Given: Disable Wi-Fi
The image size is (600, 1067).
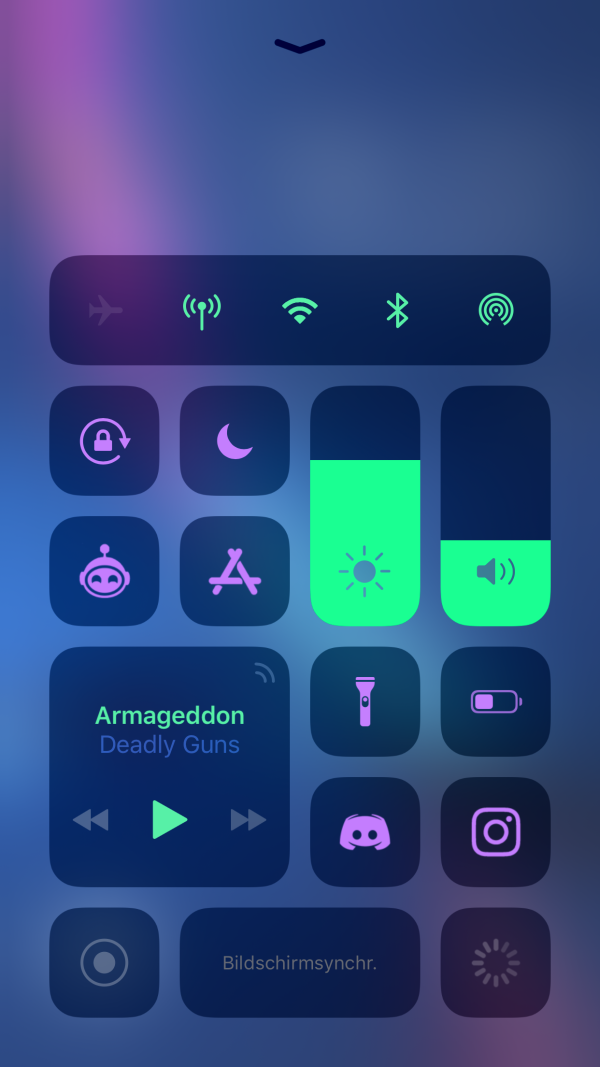Looking at the screenshot, I should 299,310.
